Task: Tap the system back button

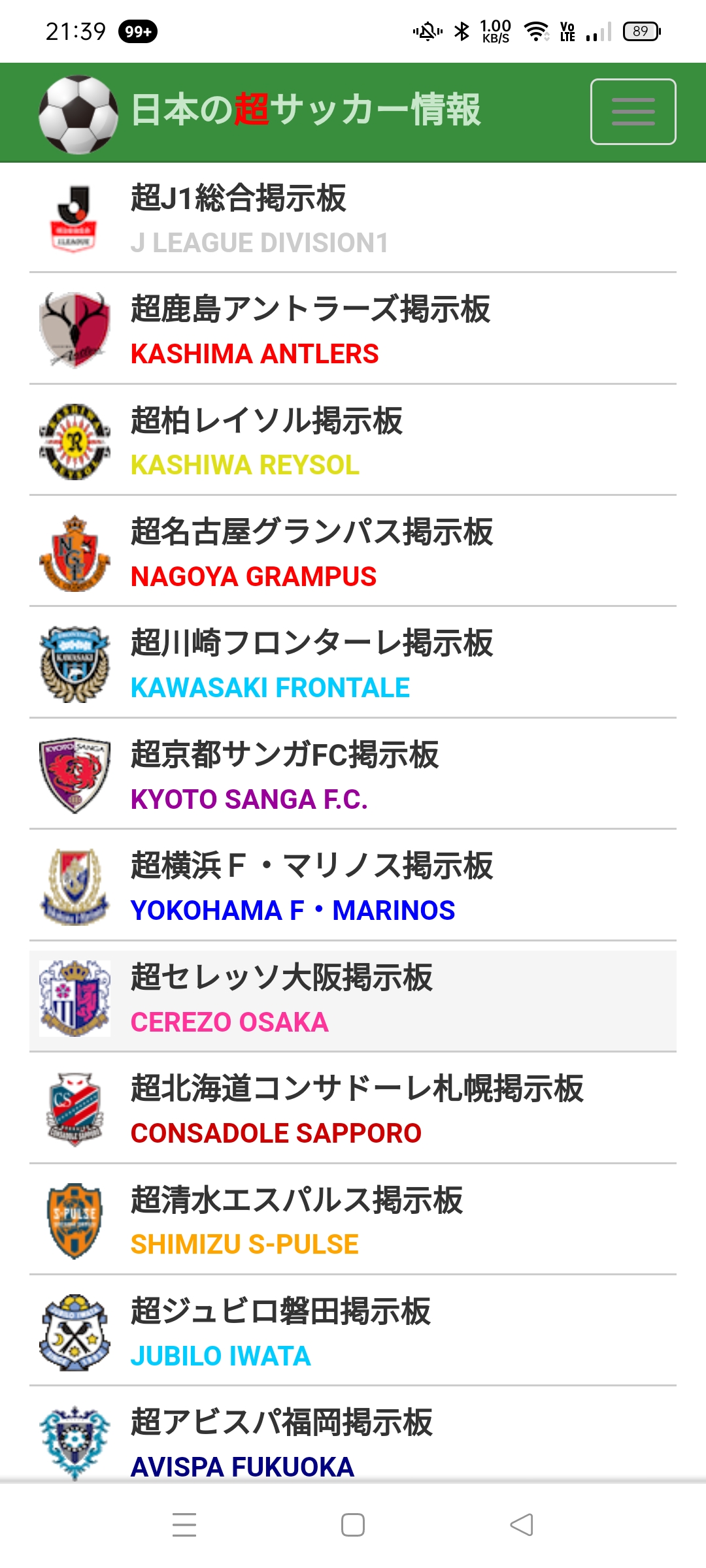Action: click(522, 1525)
